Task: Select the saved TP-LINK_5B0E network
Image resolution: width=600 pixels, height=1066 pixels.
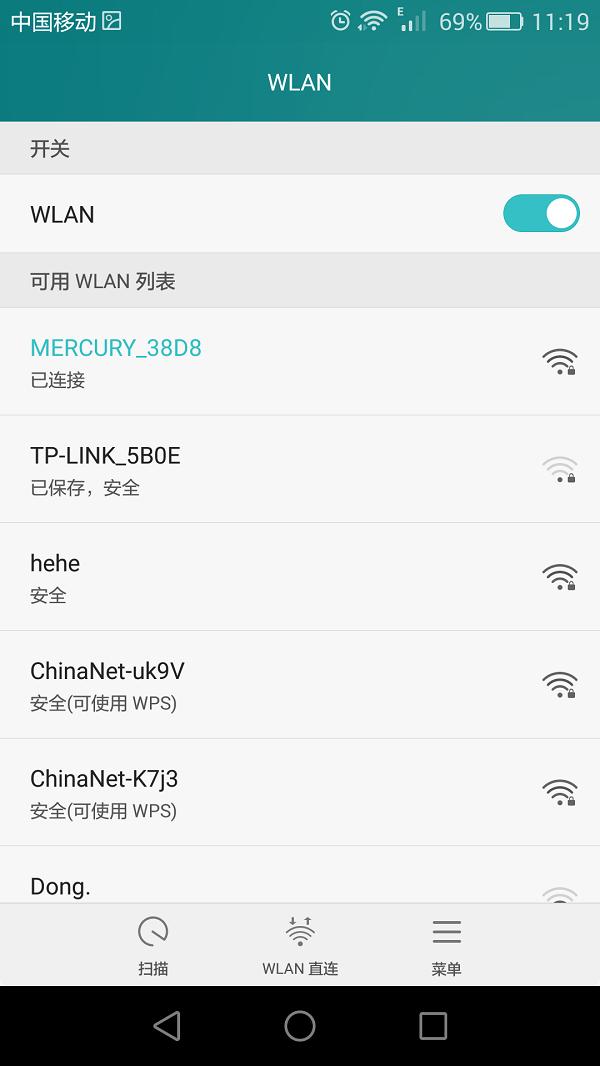Action: (300, 469)
